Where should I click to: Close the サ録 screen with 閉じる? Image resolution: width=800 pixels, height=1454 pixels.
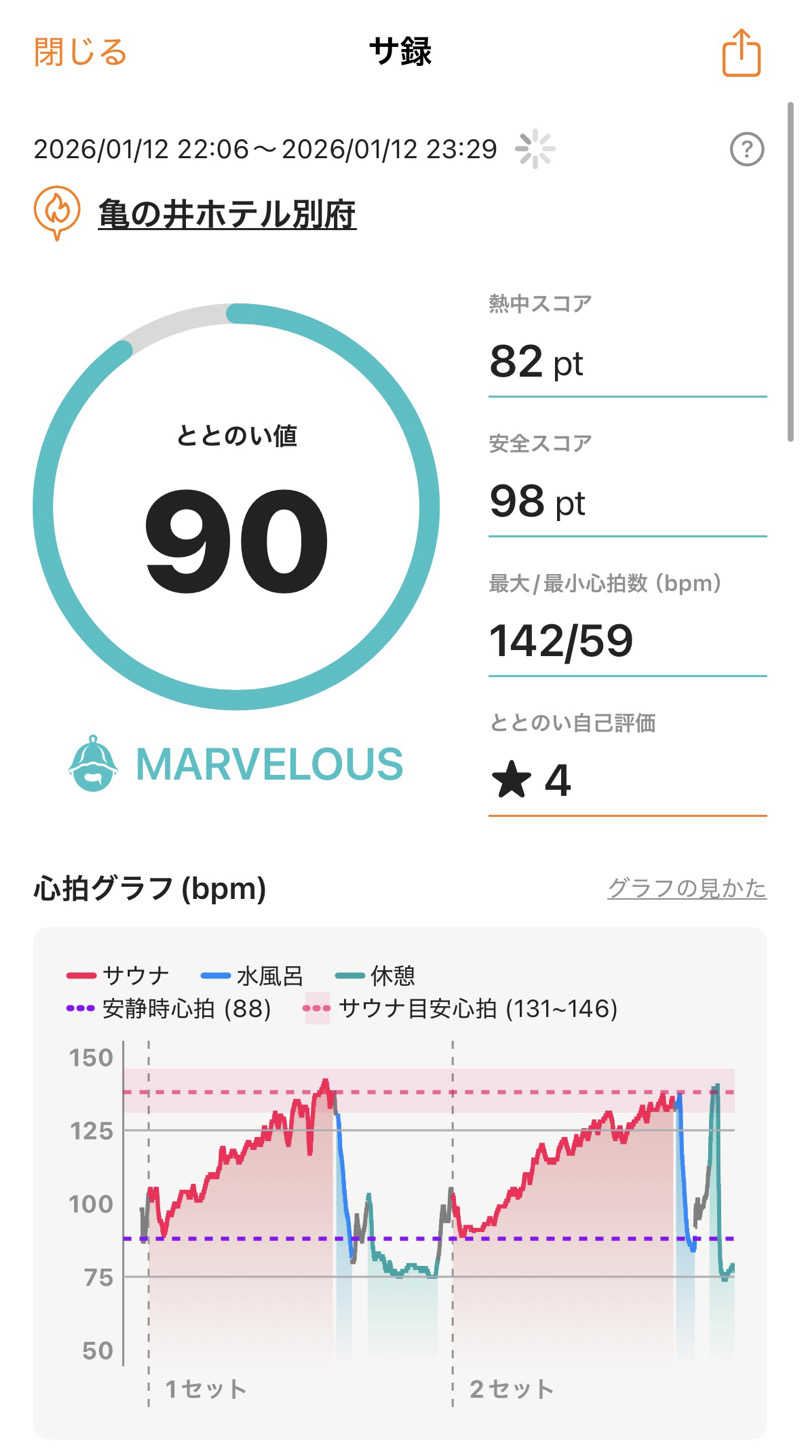click(x=80, y=52)
